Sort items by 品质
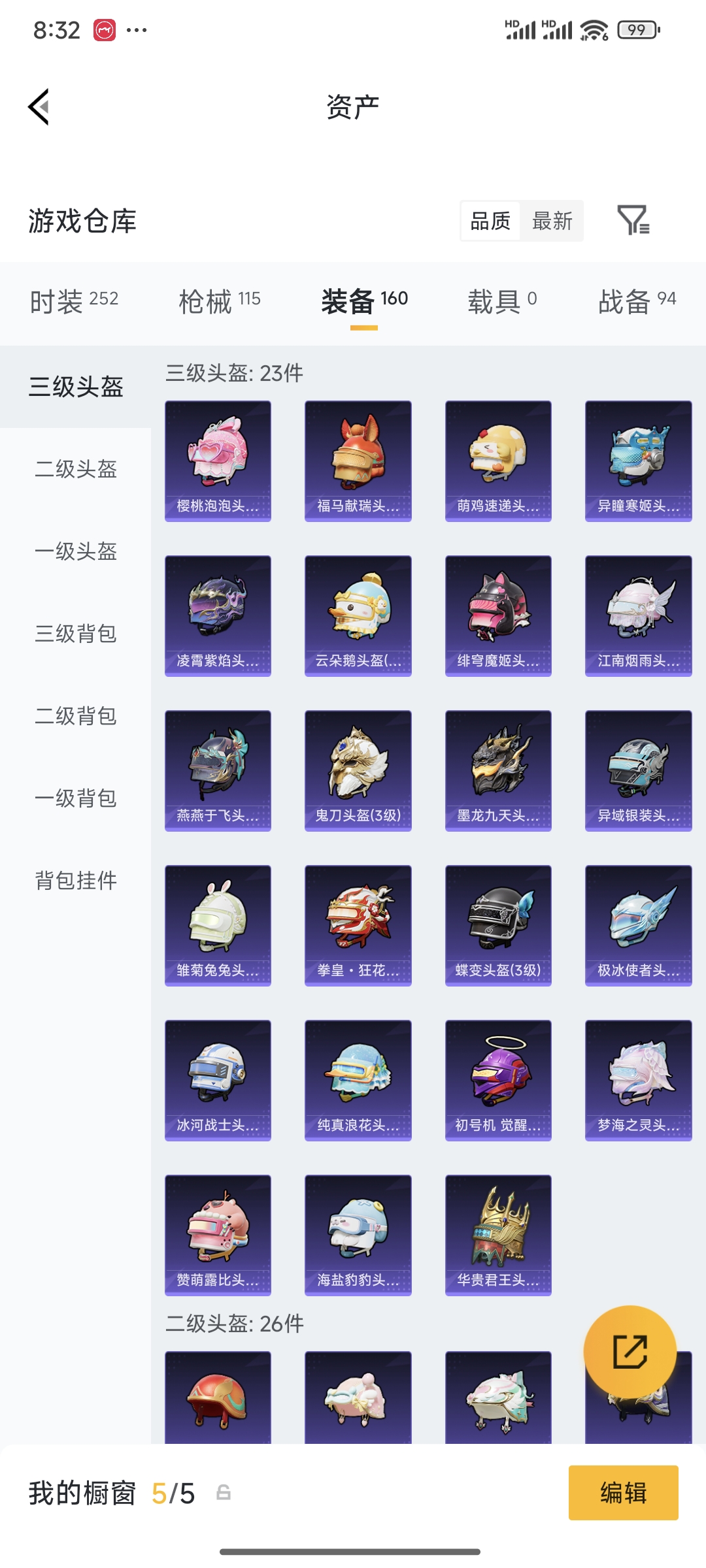This screenshot has height=1568, width=706. [490, 221]
